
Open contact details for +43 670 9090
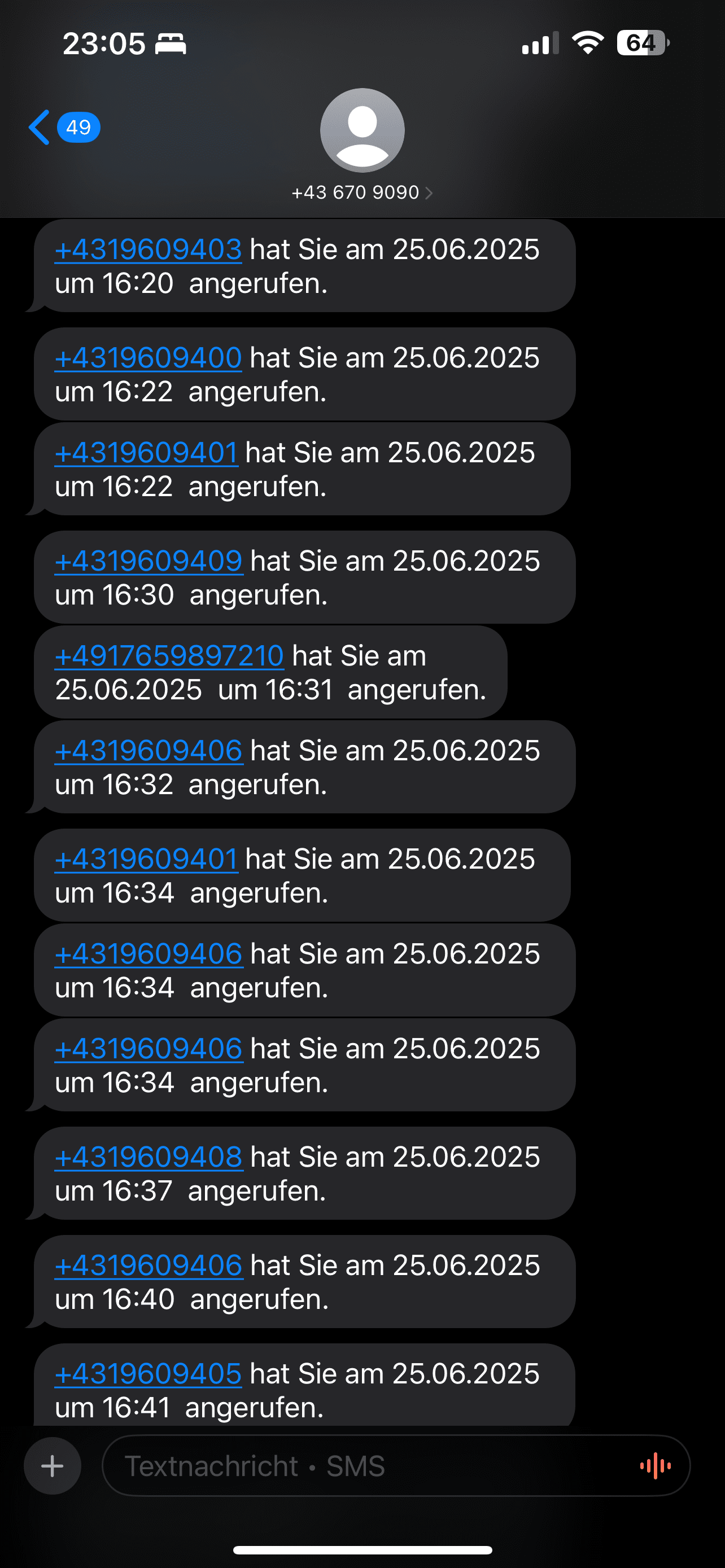[x=361, y=192]
